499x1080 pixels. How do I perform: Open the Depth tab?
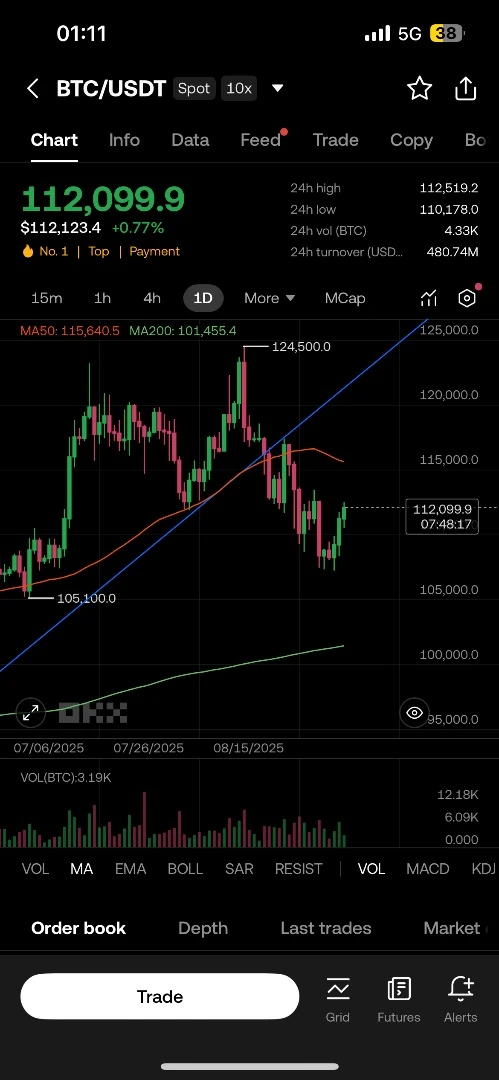[203, 928]
